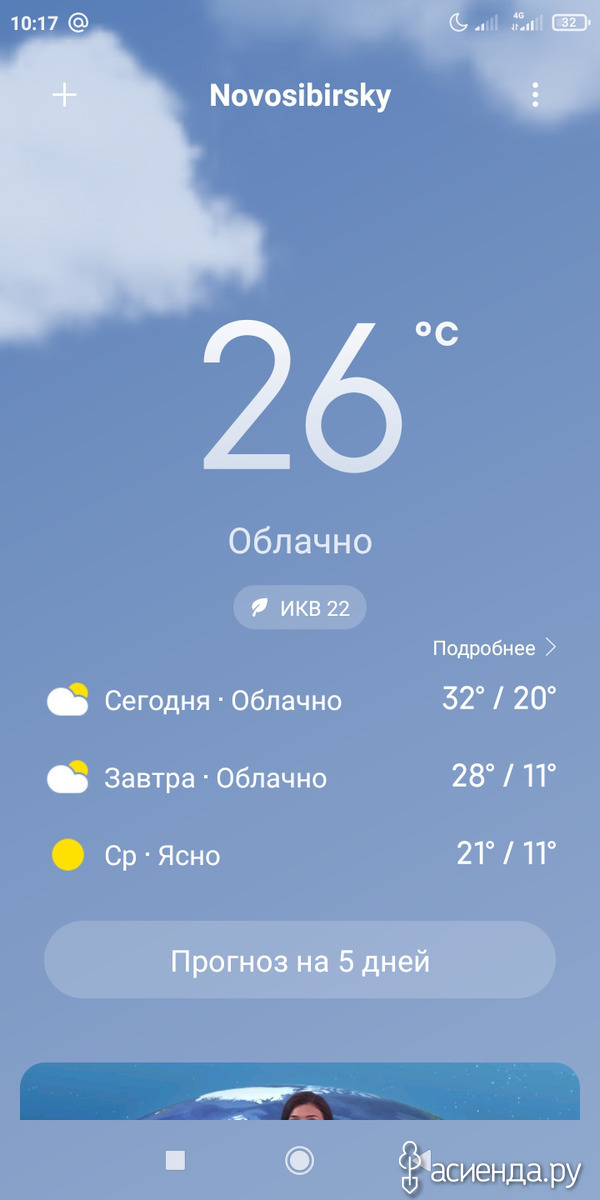Open the three-dot overflow menu

(536, 95)
